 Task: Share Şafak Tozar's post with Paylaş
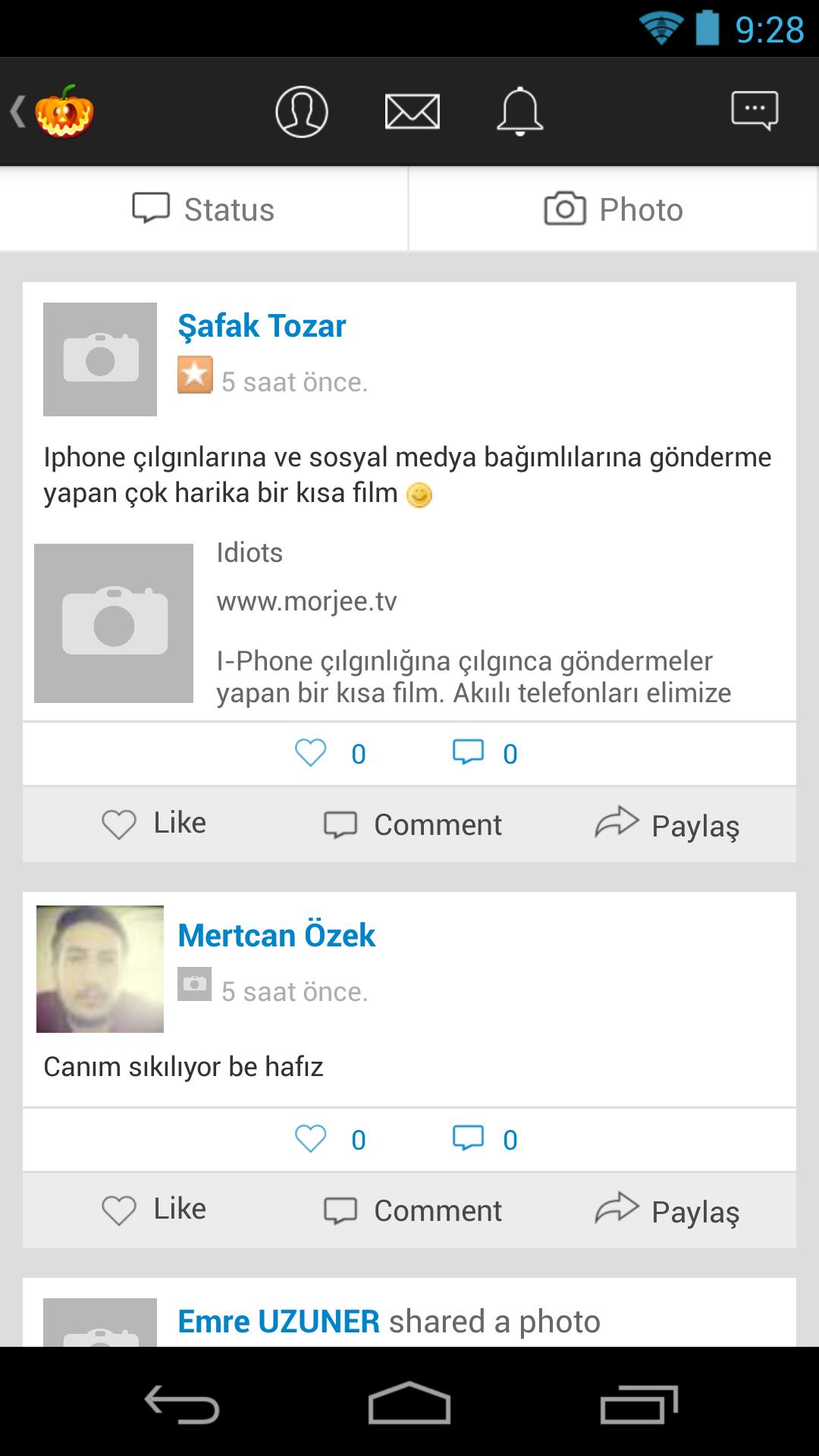coord(667,824)
